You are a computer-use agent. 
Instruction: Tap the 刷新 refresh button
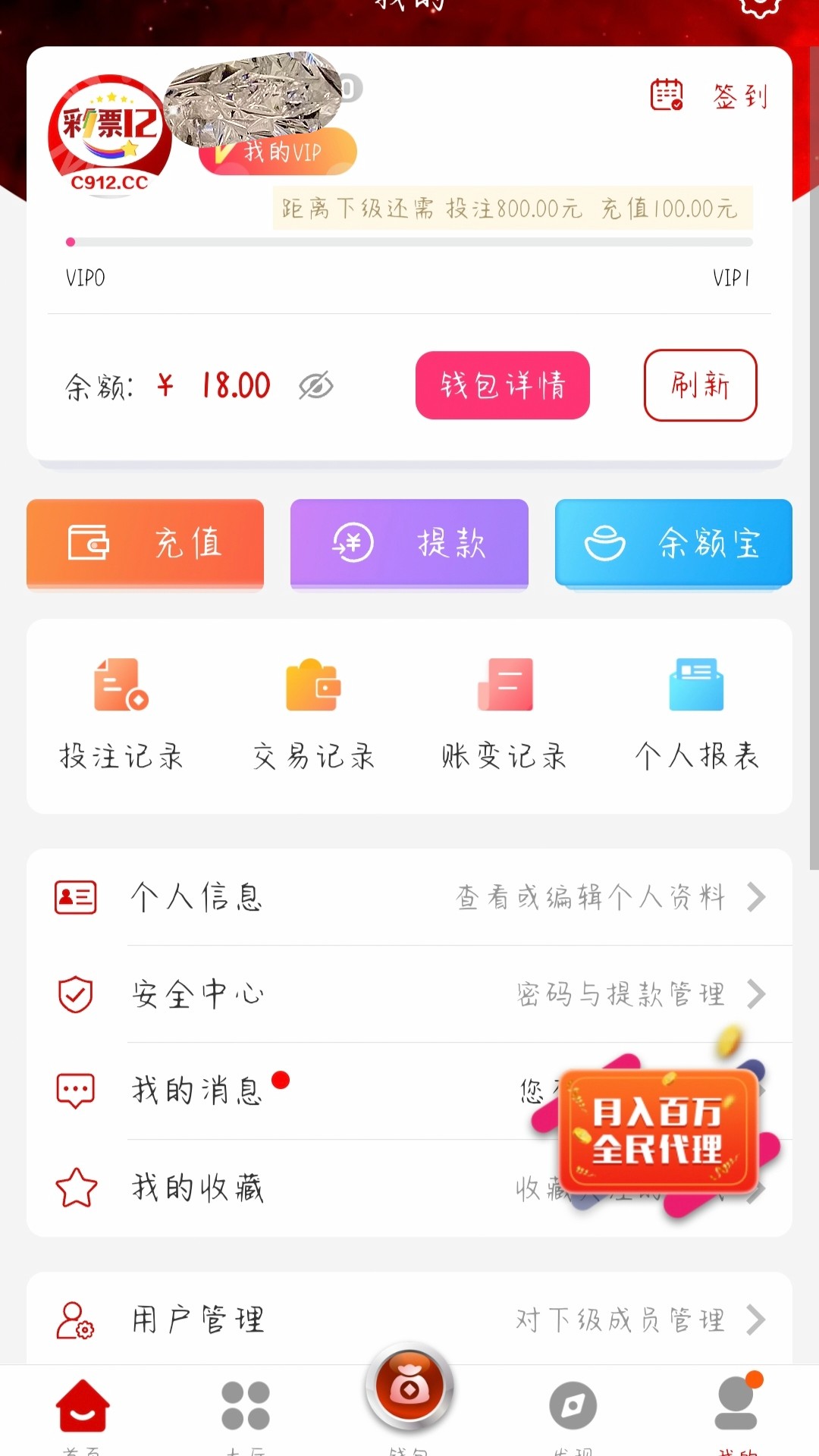coord(700,385)
